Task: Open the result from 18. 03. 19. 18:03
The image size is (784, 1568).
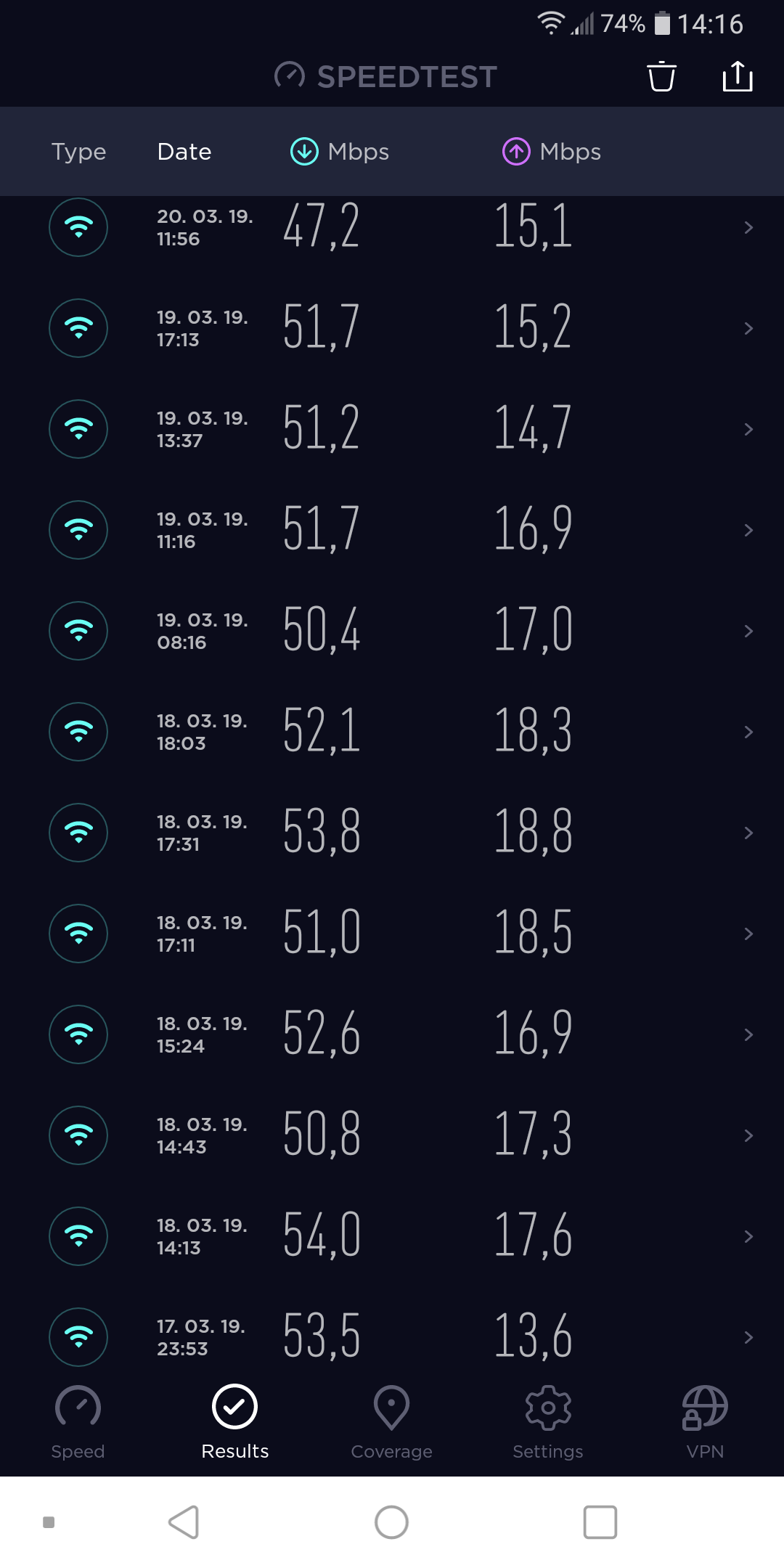Action: point(392,732)
